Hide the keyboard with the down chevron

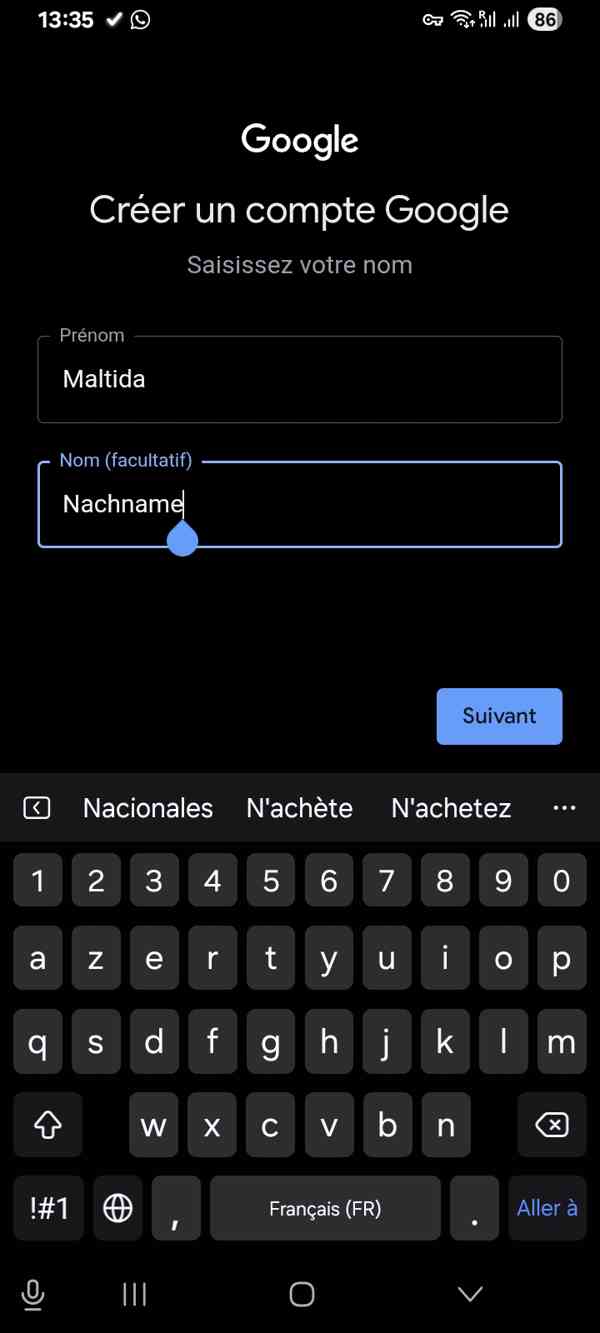pyautogui.click(x=469, y=1295)
